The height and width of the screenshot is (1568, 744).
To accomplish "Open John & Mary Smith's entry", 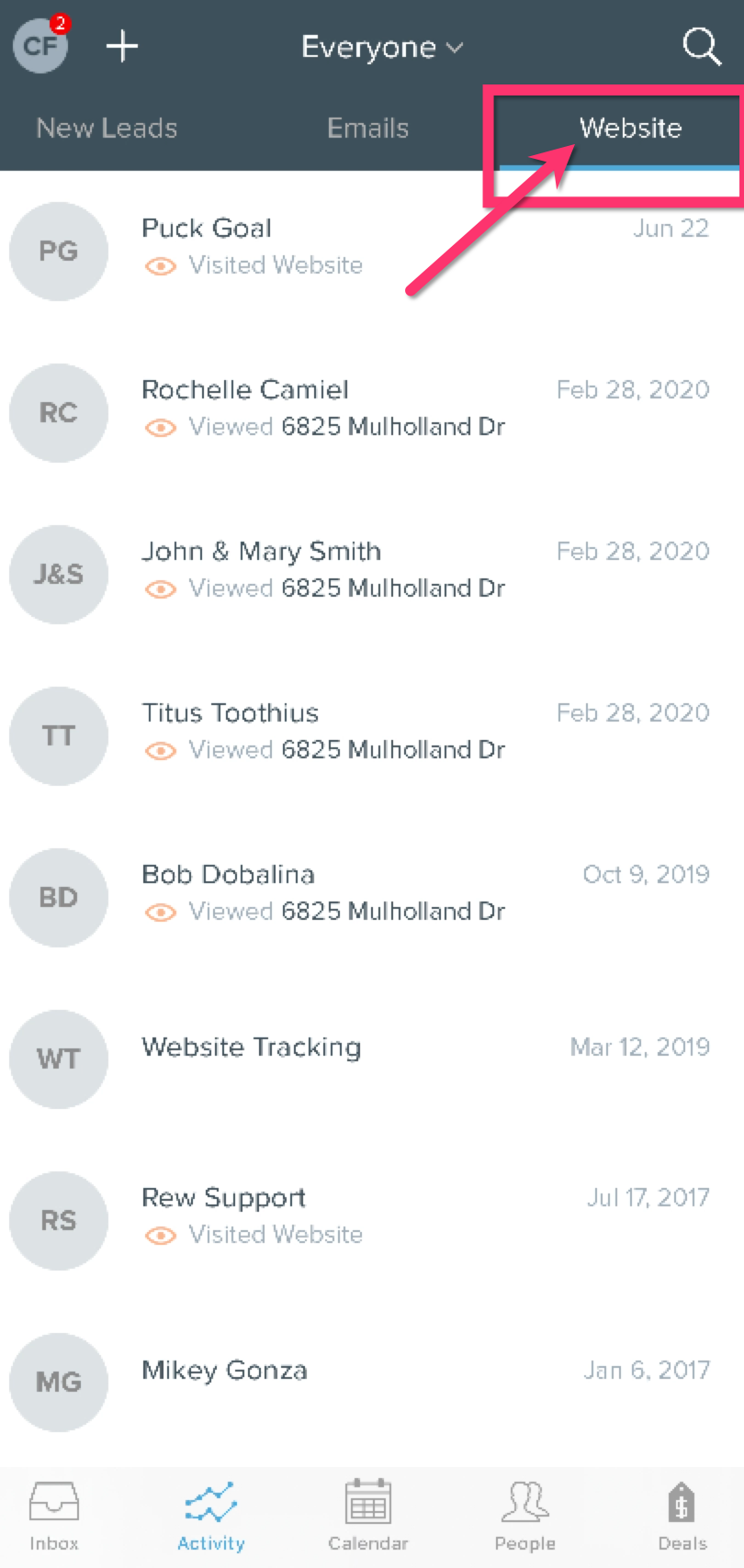I will click(x=372, y=574).
